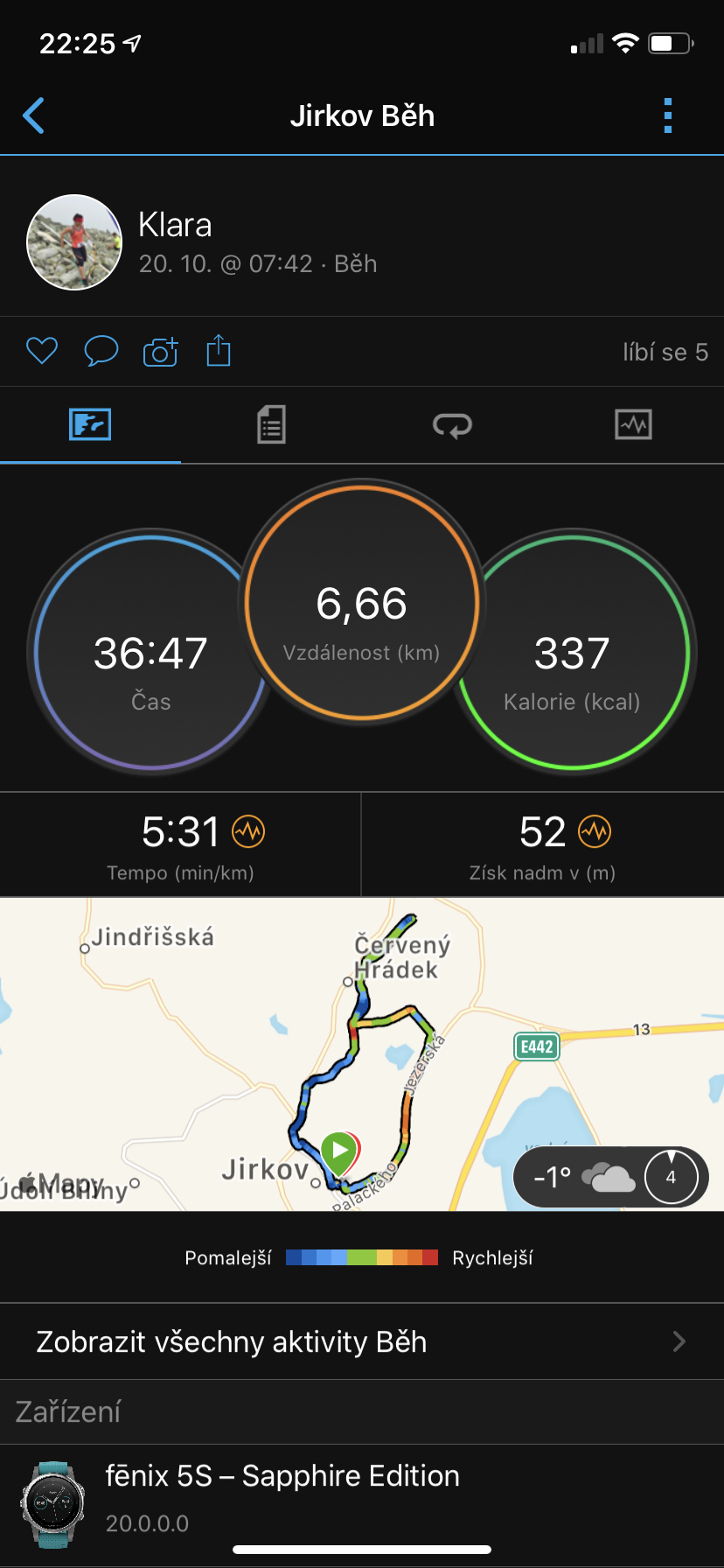Open the comments bubble
724x1568 pixels.
click(101, 351)
